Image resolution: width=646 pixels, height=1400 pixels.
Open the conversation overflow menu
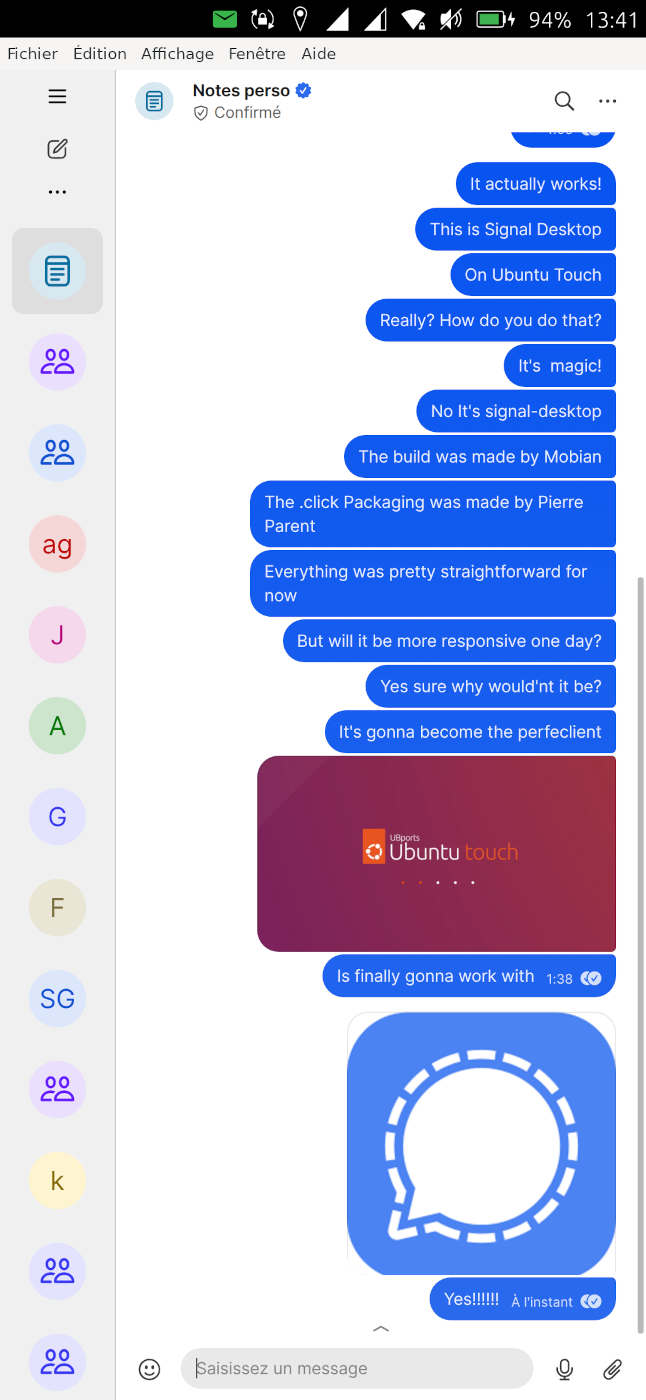coord(607,100)
